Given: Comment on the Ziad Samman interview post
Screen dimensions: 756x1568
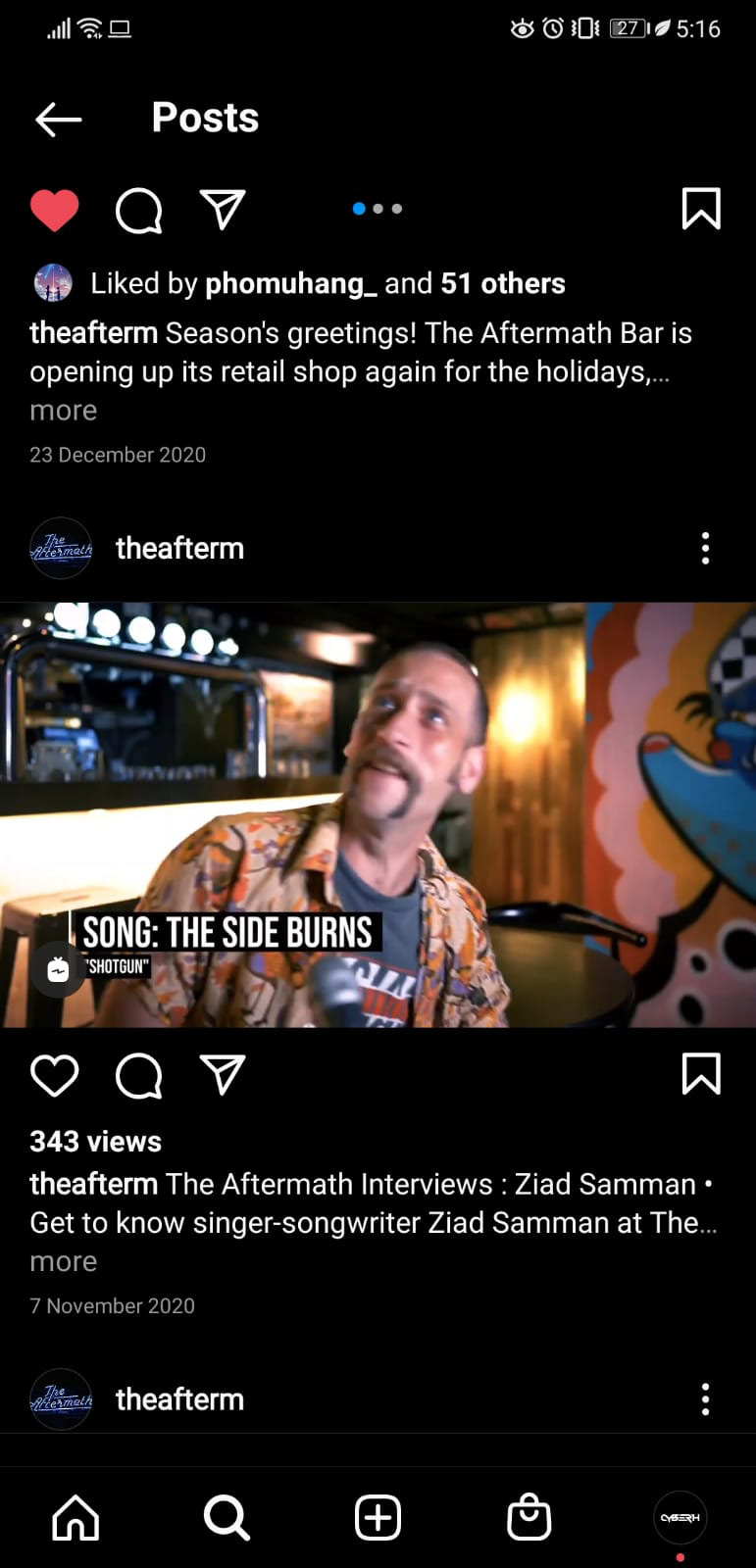Looking at the screenshot, I should click(138, 1075).
